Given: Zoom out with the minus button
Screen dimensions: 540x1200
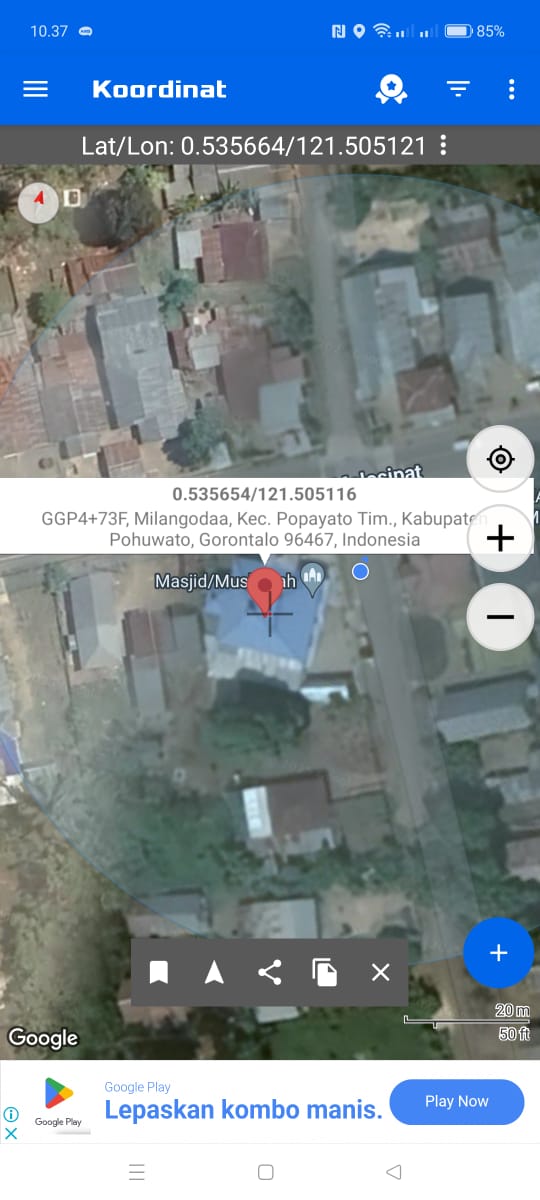Looking at the screenshot, I should [x=500, y=616].
